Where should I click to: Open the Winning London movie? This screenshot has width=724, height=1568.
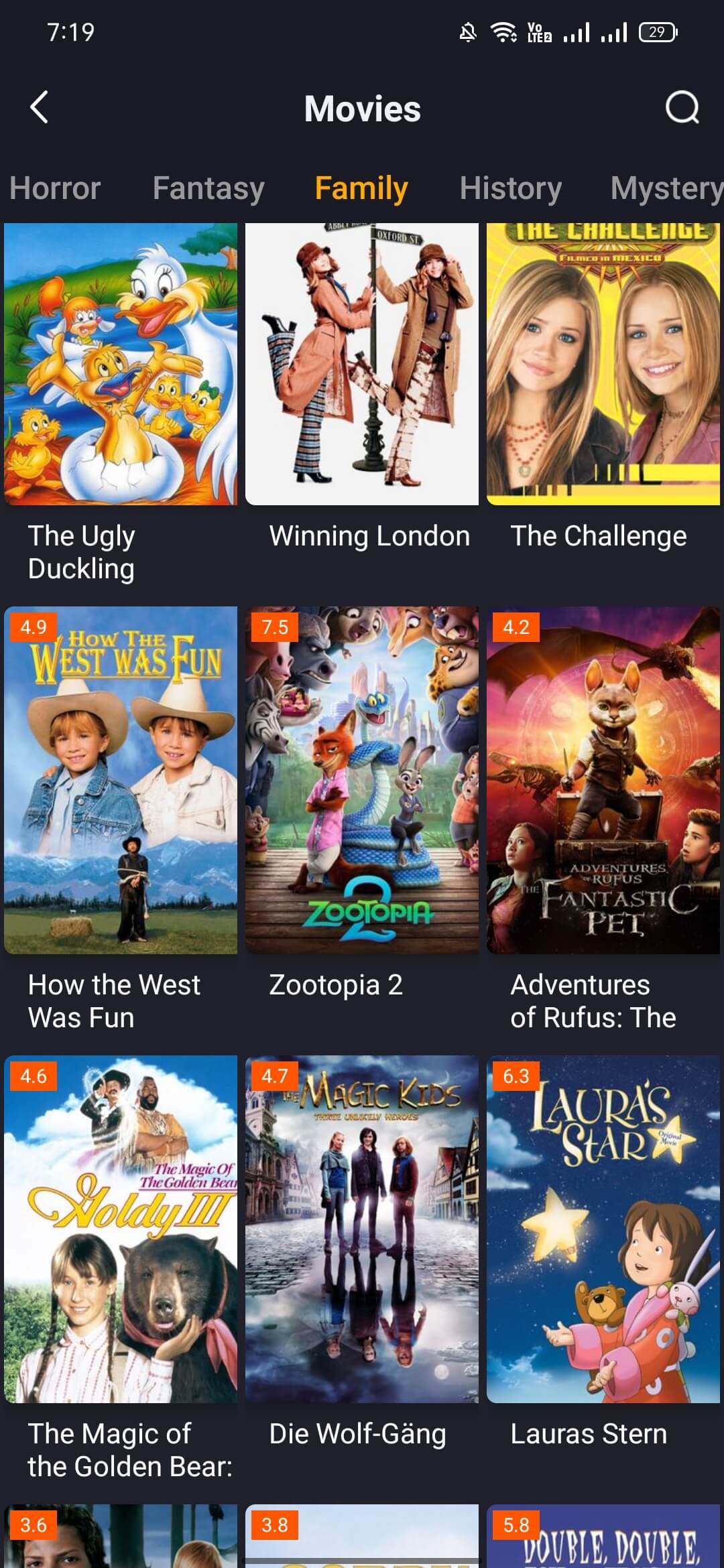362,365
